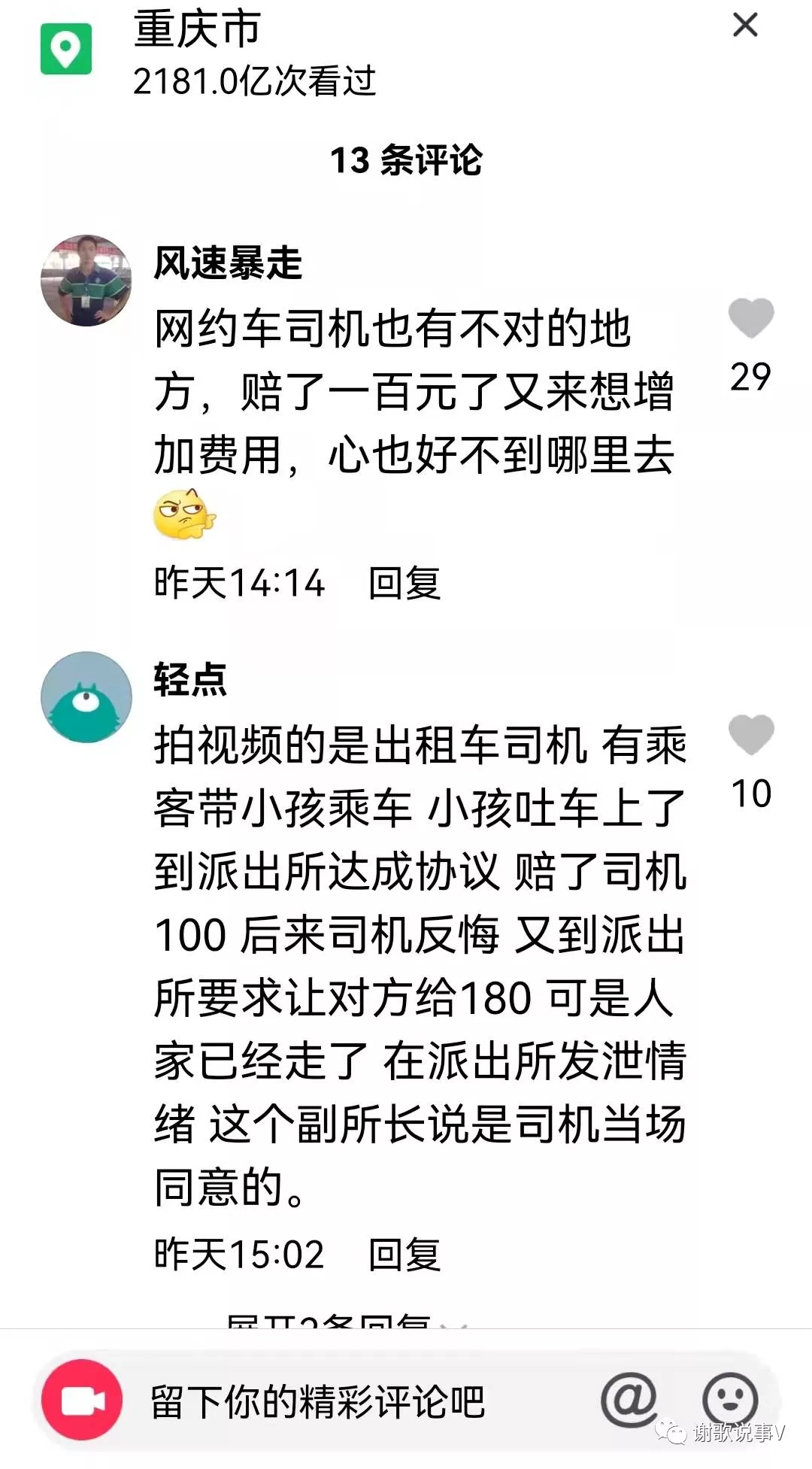812x1469 pixels.
Task: Record a video comment
Action: (x=82, y=1401)
